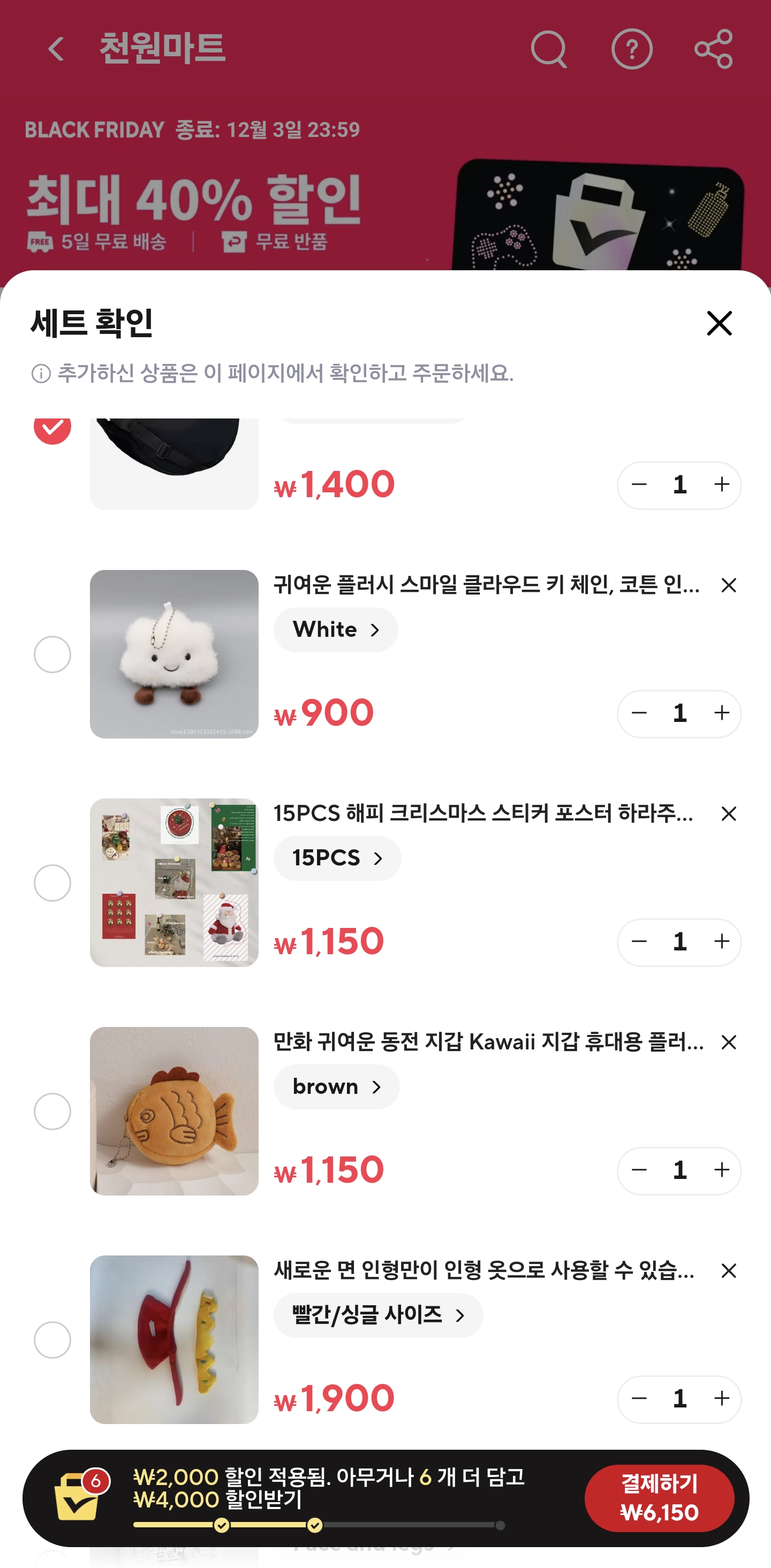
Task: Remove the Kawaii coin purse from the set
Action: point(728,1042)
